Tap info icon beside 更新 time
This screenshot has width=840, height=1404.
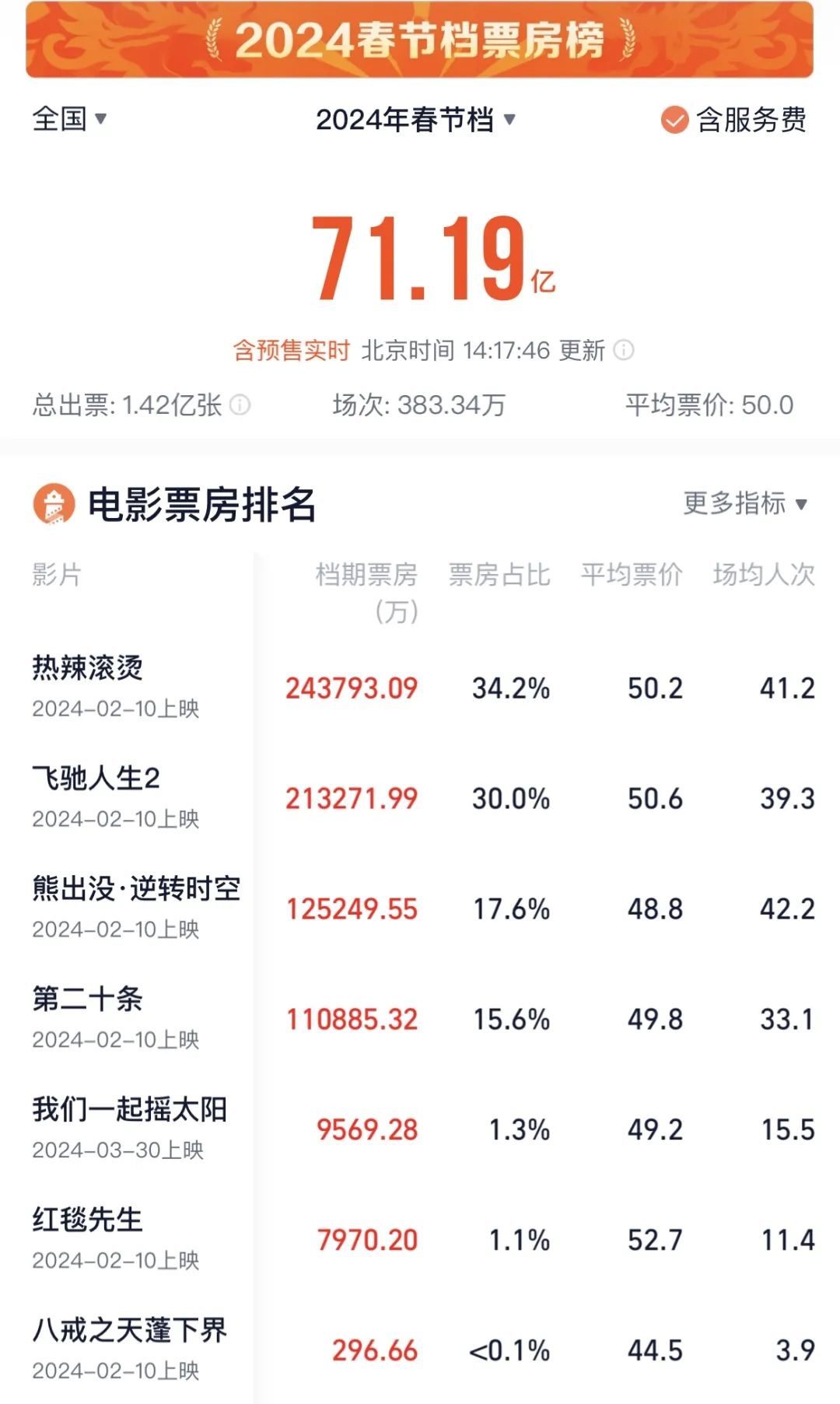click(624, 350)
